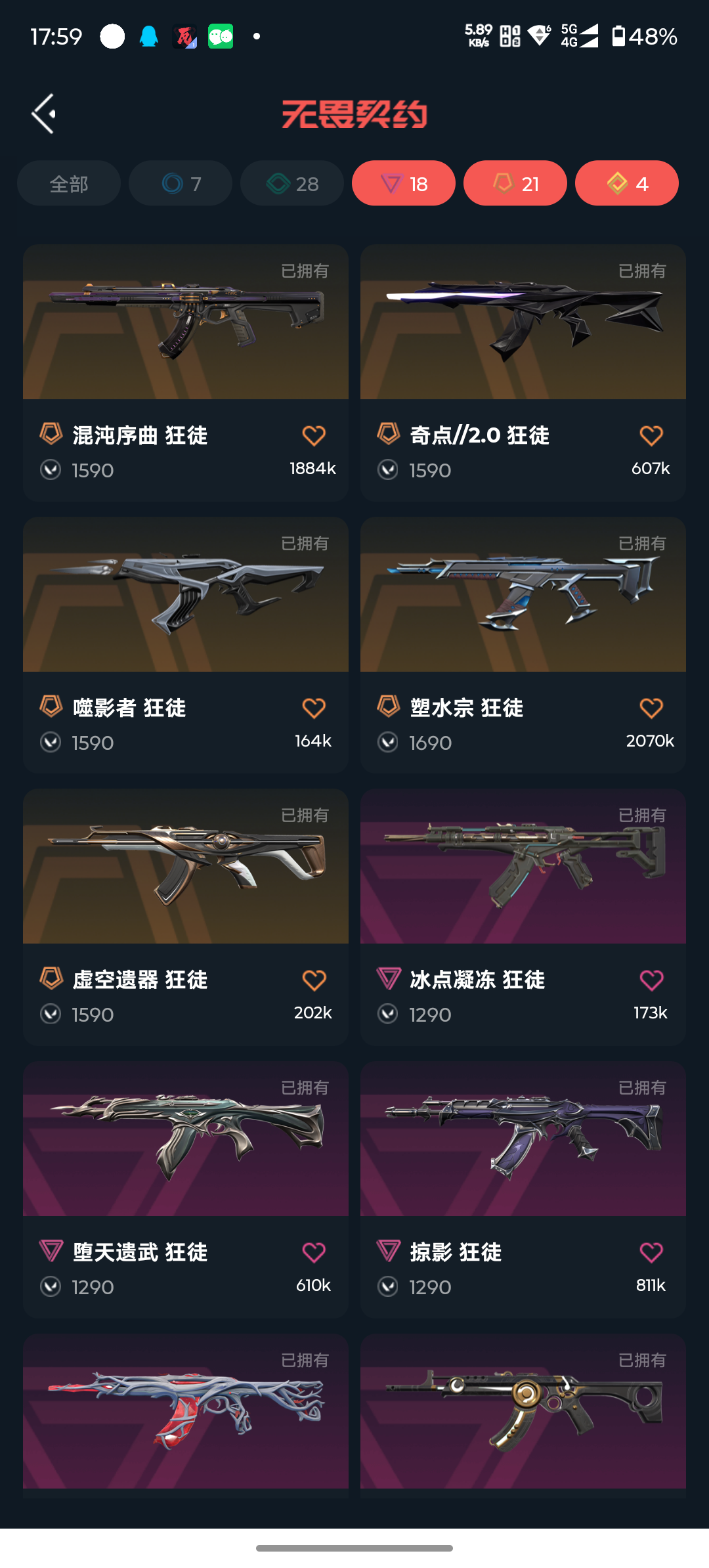Toggle the gold filter chip showing 4
709x1568 pixels.
pyautogui.click(x=627, y=183)
